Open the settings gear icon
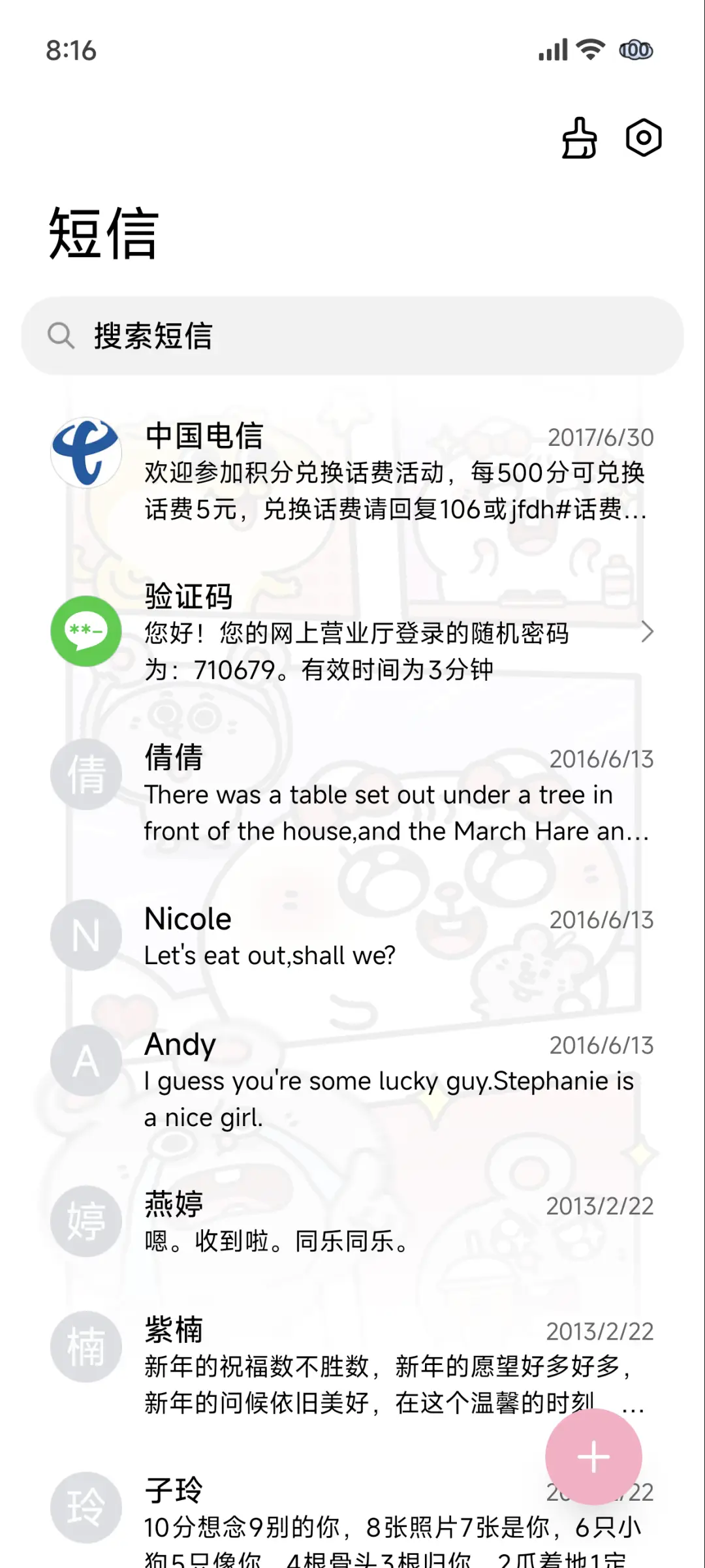 [x=644, y=138]
